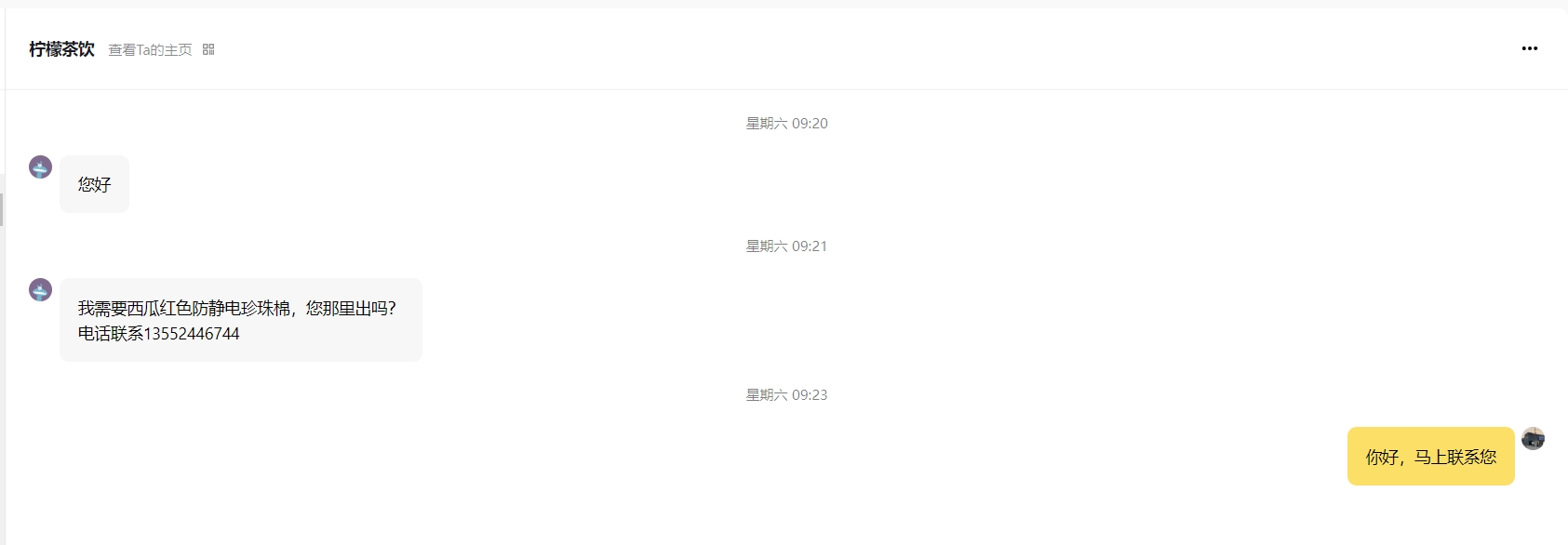
Task: Open the three-dot overflow menu
Action: [x=1529, y=48]
